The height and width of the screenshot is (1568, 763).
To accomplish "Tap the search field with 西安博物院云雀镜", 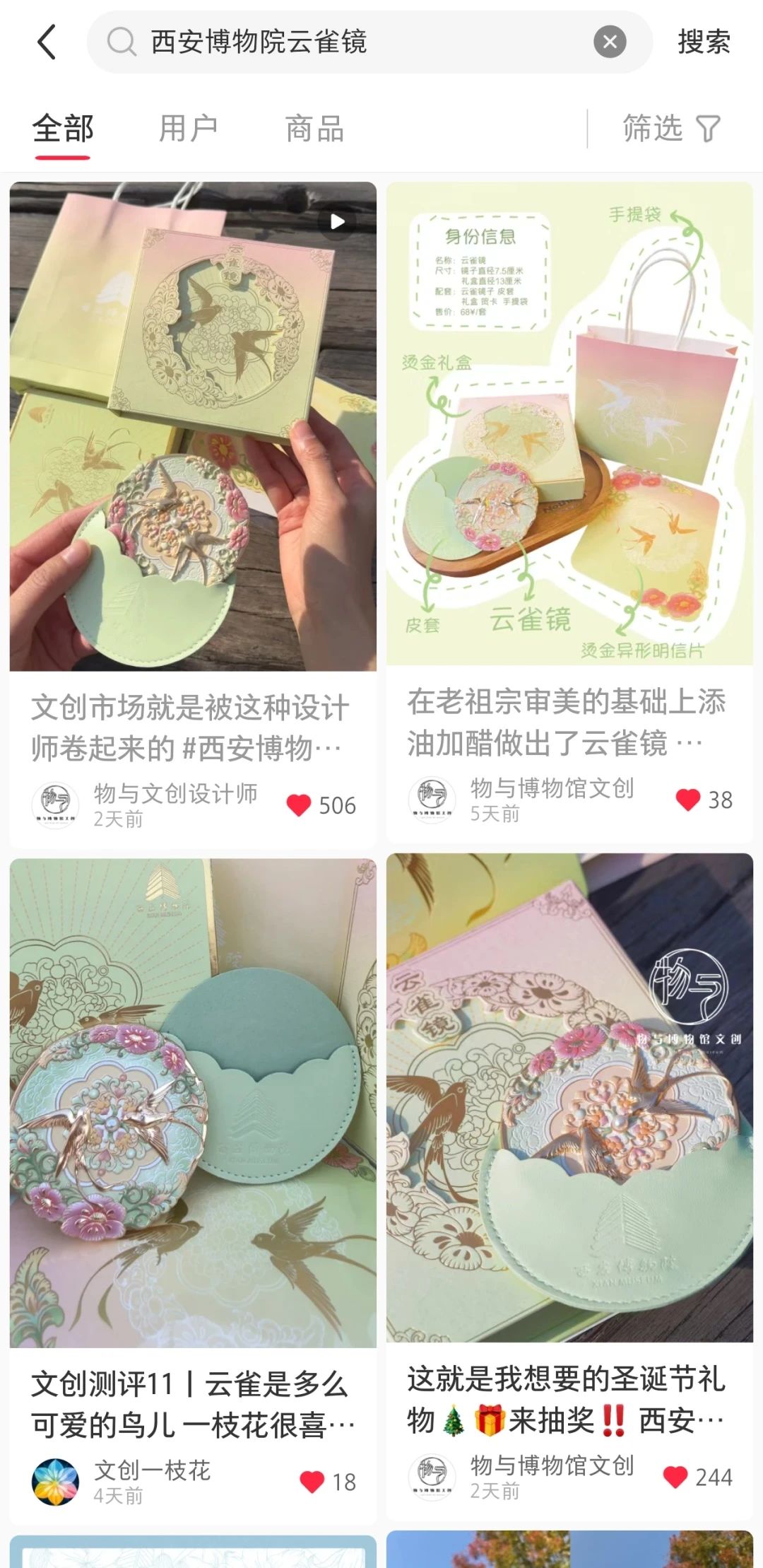I will click(x=353, y=42).
